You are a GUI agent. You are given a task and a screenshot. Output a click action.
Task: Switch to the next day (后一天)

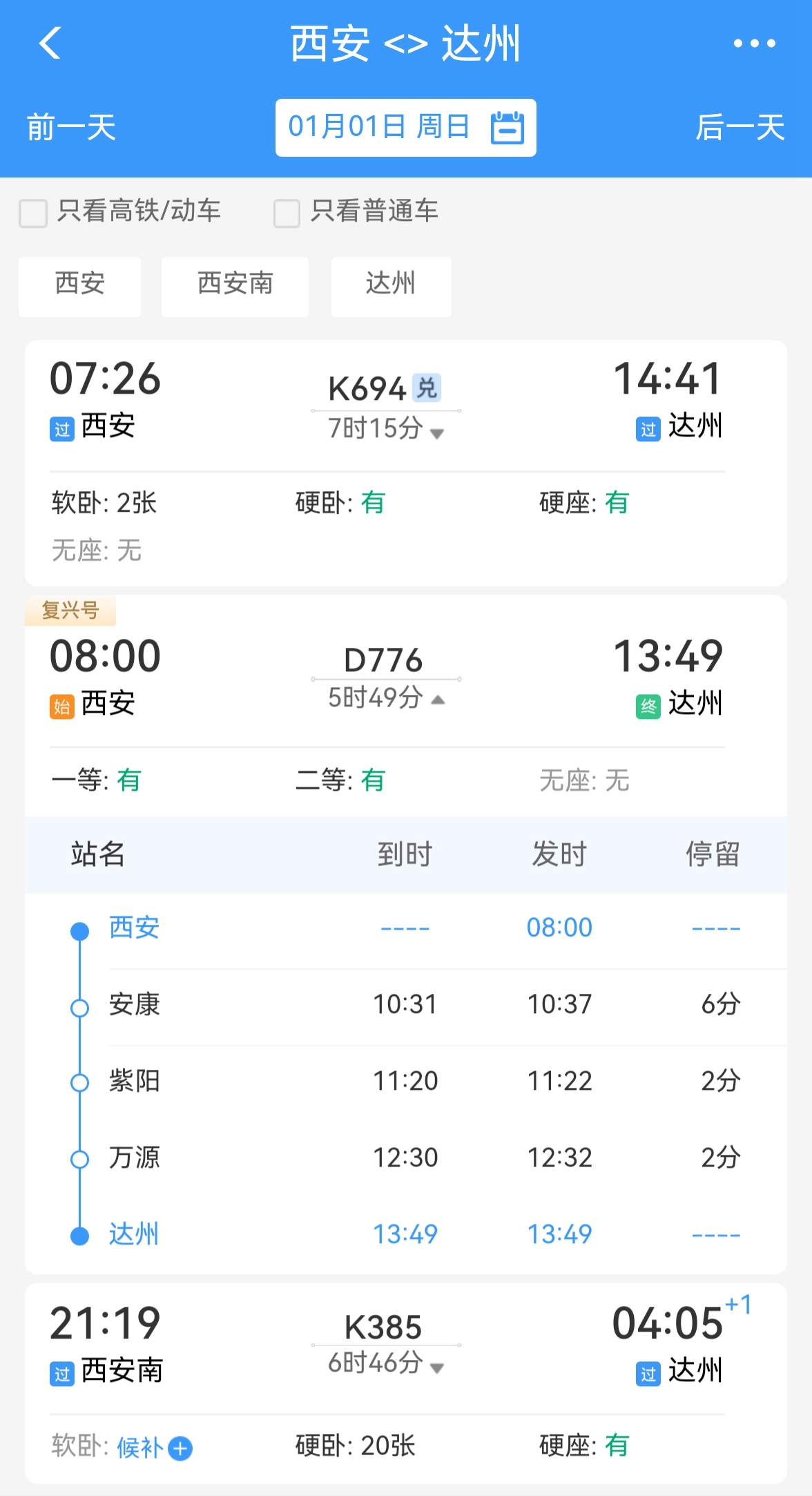tap(739, 128)
